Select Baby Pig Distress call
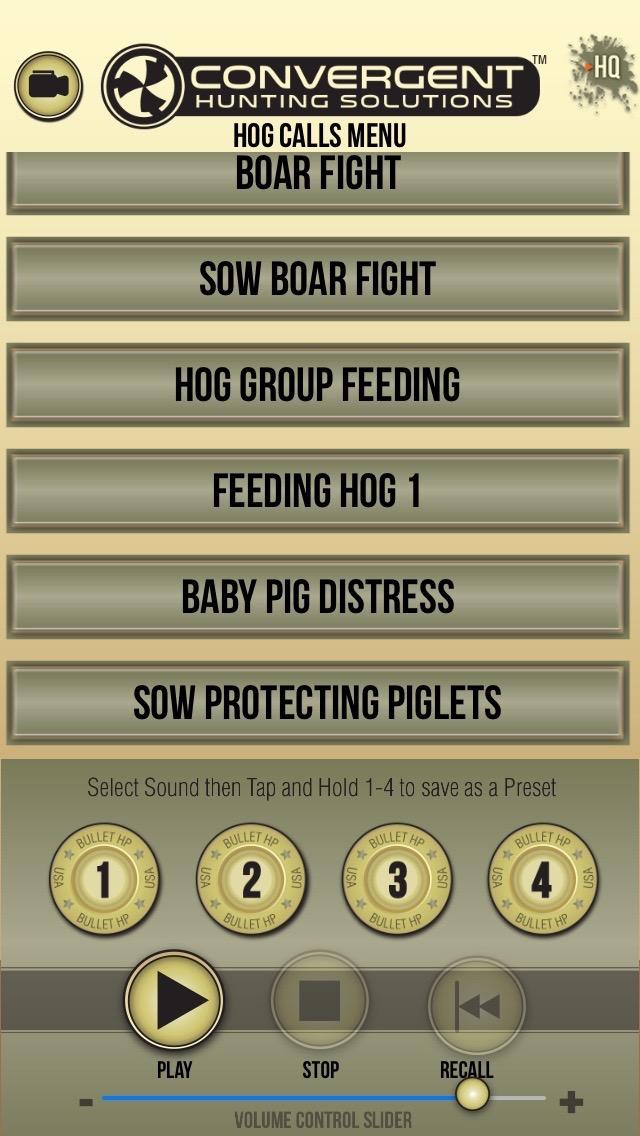640x1136 pixels. tap(318, 596)
